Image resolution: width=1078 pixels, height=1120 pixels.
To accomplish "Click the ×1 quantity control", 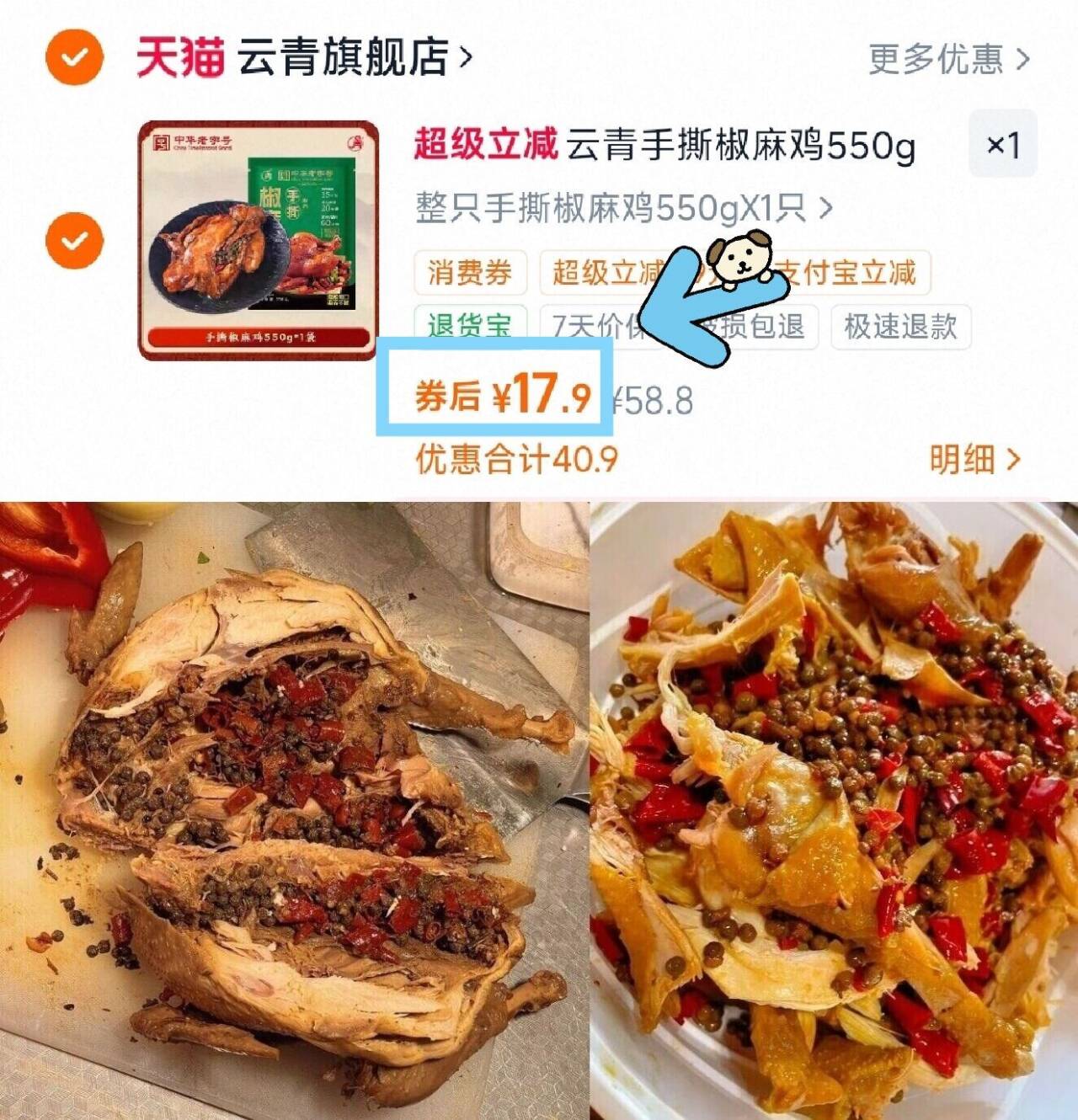I will tap(1004, 145).
